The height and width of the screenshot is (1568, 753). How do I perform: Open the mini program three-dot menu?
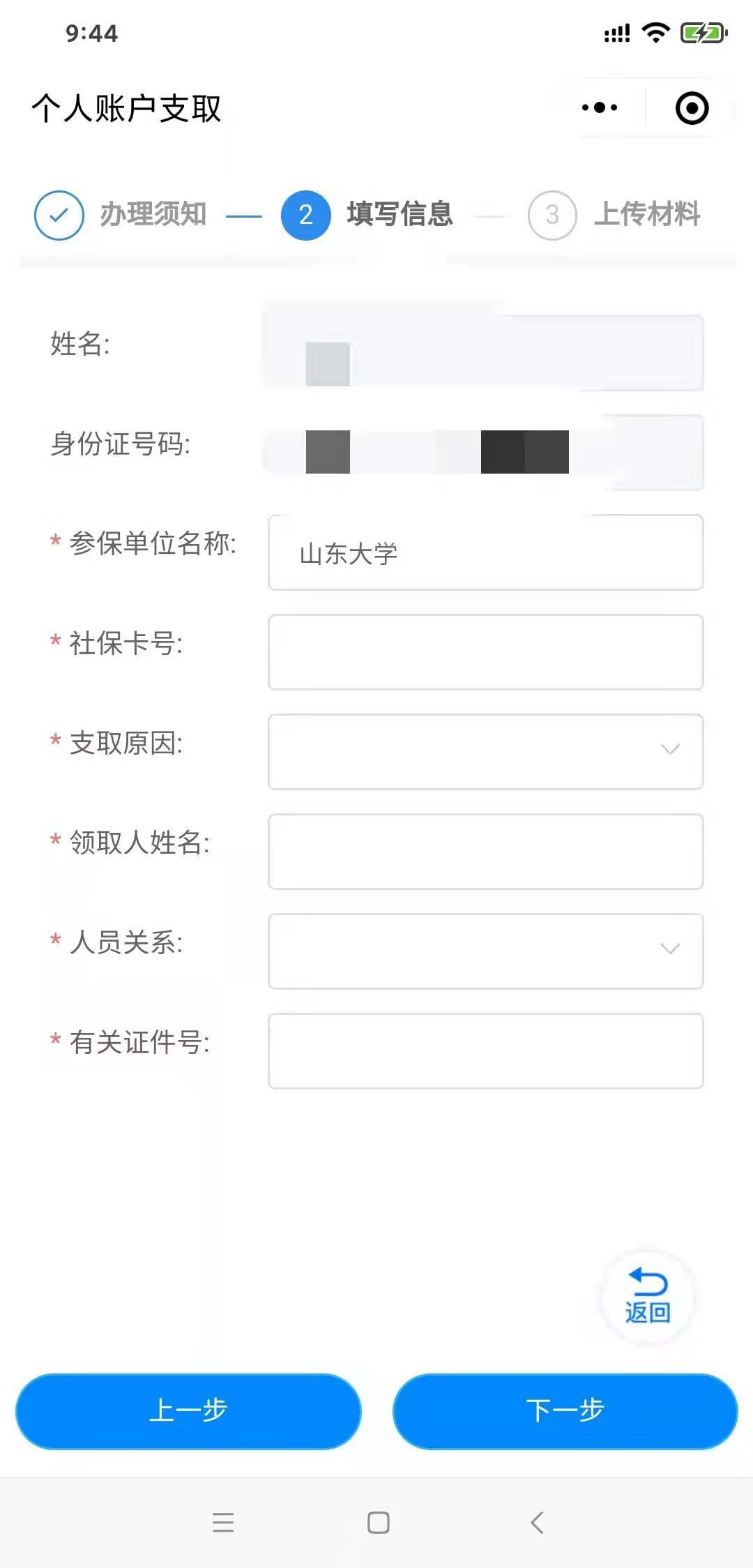tap(600, 107)
